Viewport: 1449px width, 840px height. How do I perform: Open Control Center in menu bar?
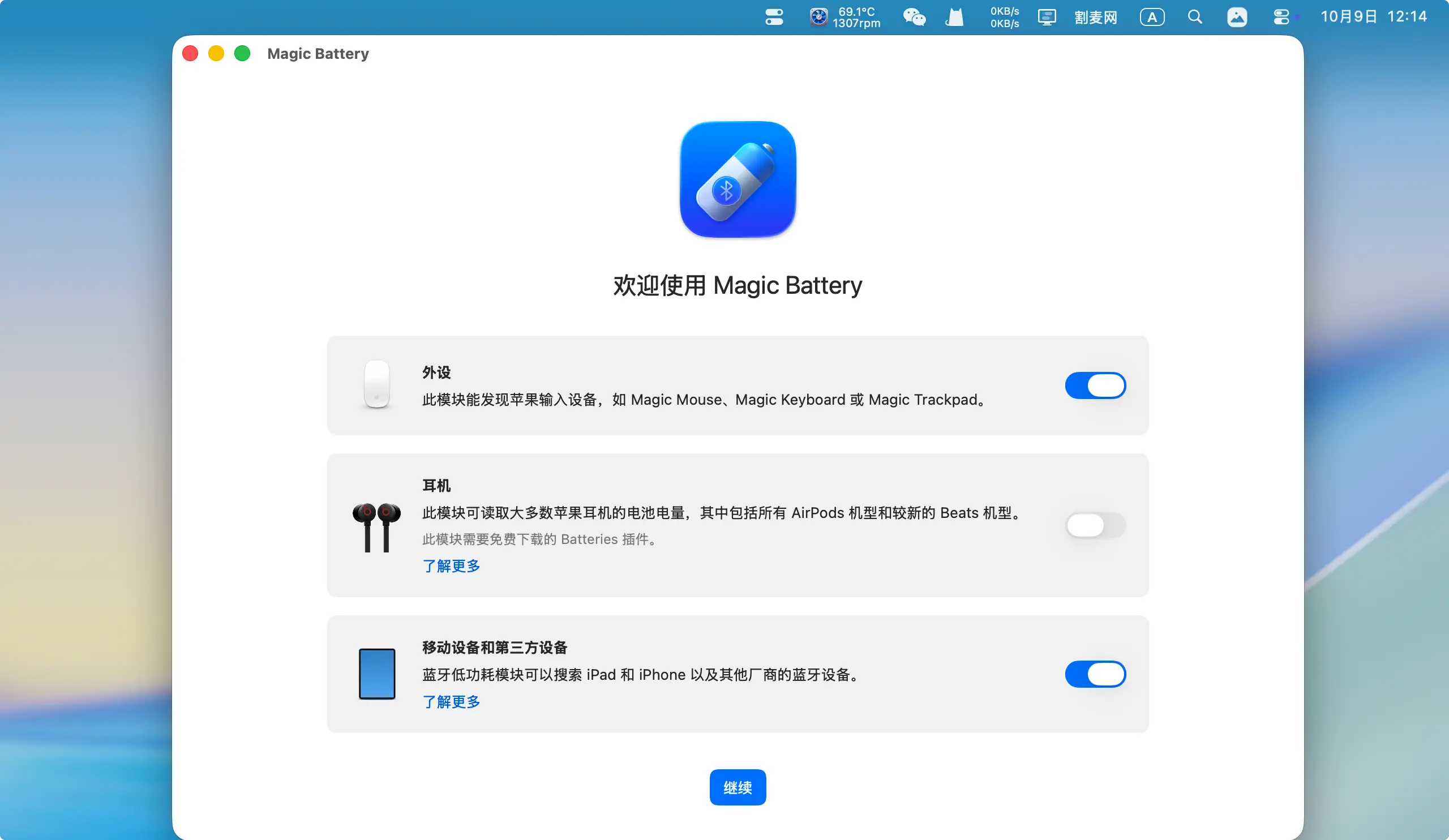tap(1281, 17)
